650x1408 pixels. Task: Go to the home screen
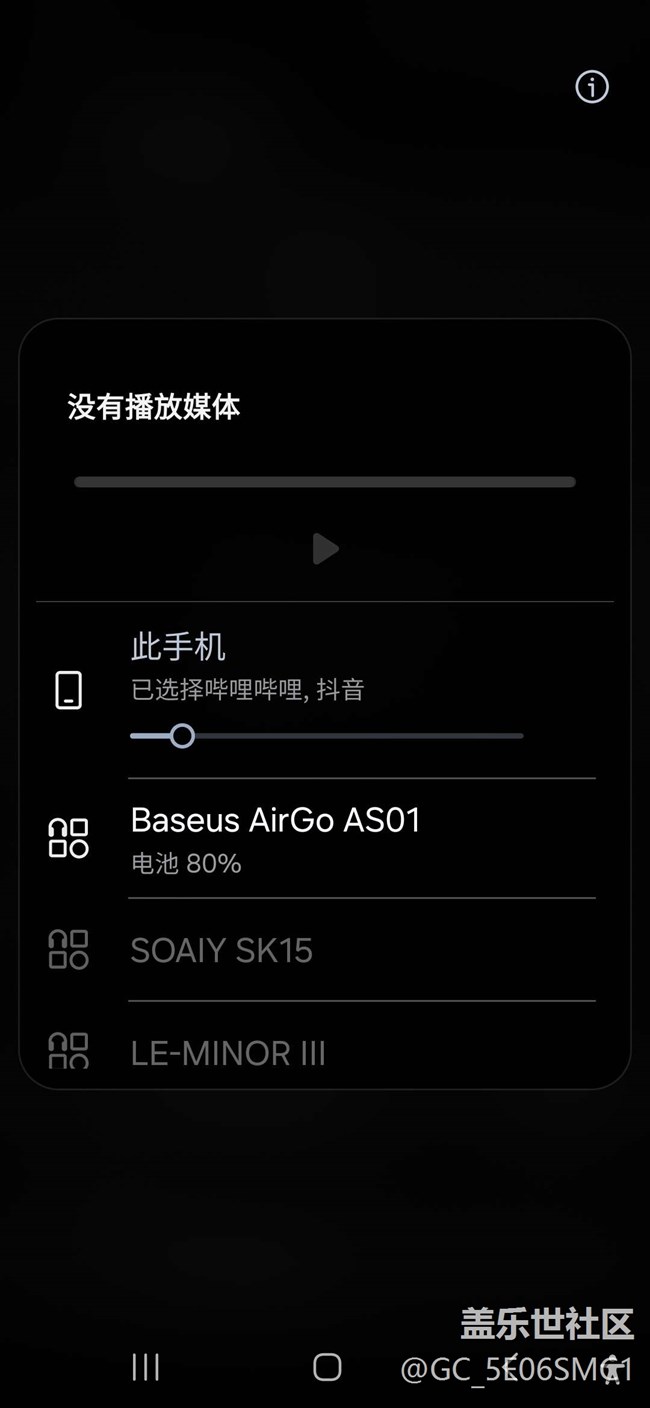[327, 1367]
